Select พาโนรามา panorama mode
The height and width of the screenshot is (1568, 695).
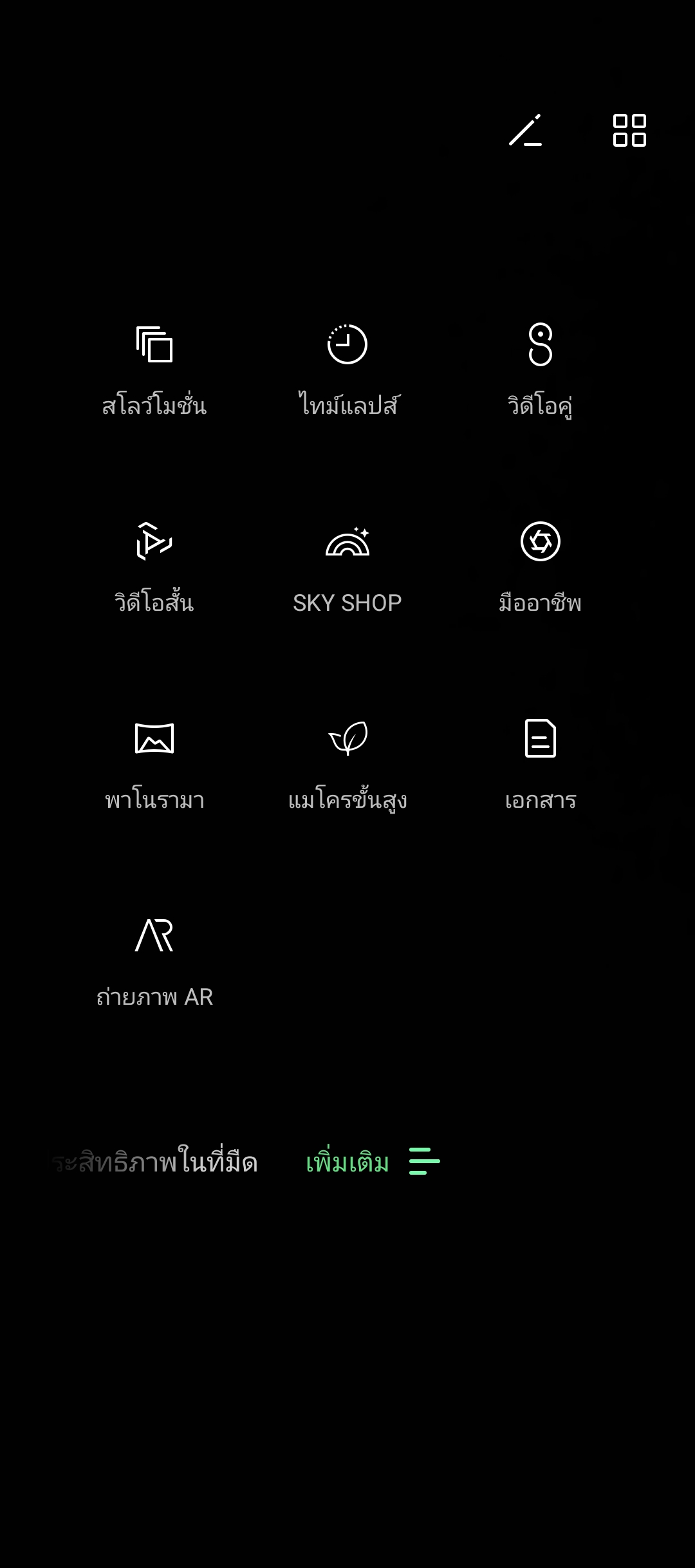154,765
